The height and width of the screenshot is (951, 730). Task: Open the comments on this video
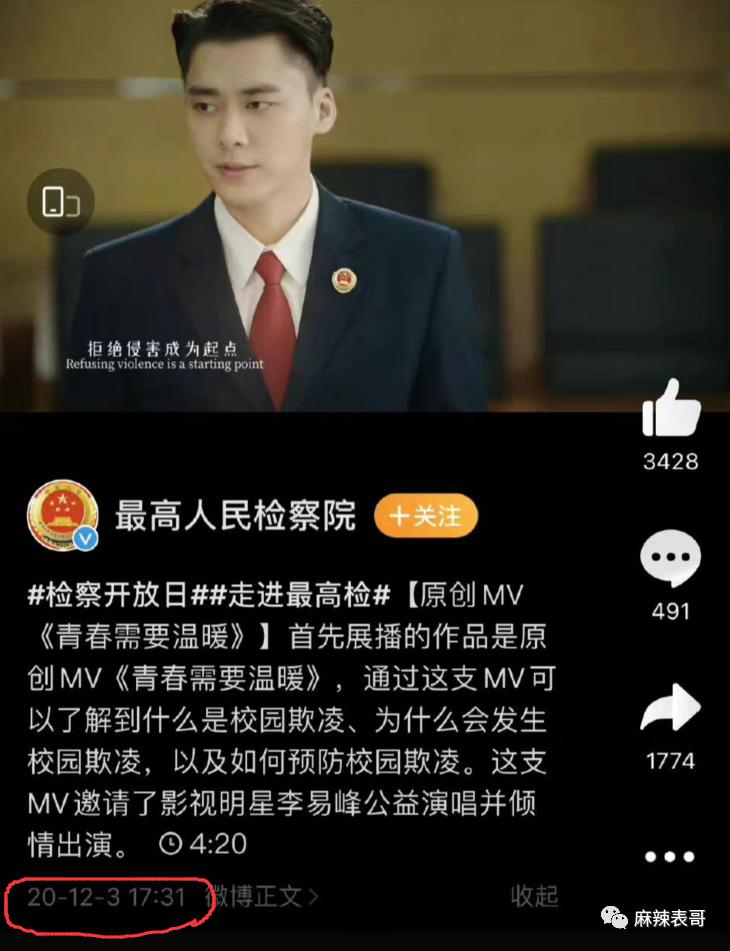coord(670,558)
